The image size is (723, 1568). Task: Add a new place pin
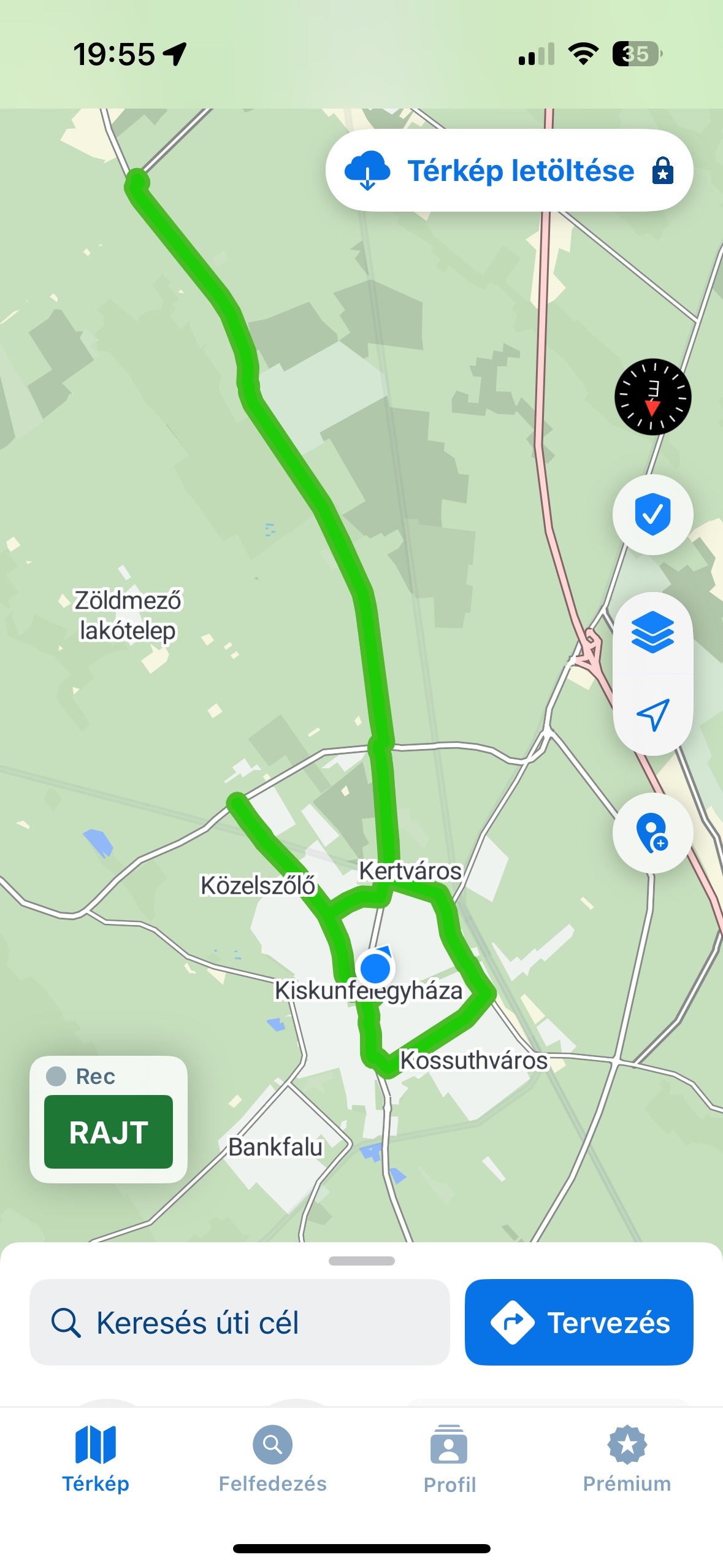point(652,833)
